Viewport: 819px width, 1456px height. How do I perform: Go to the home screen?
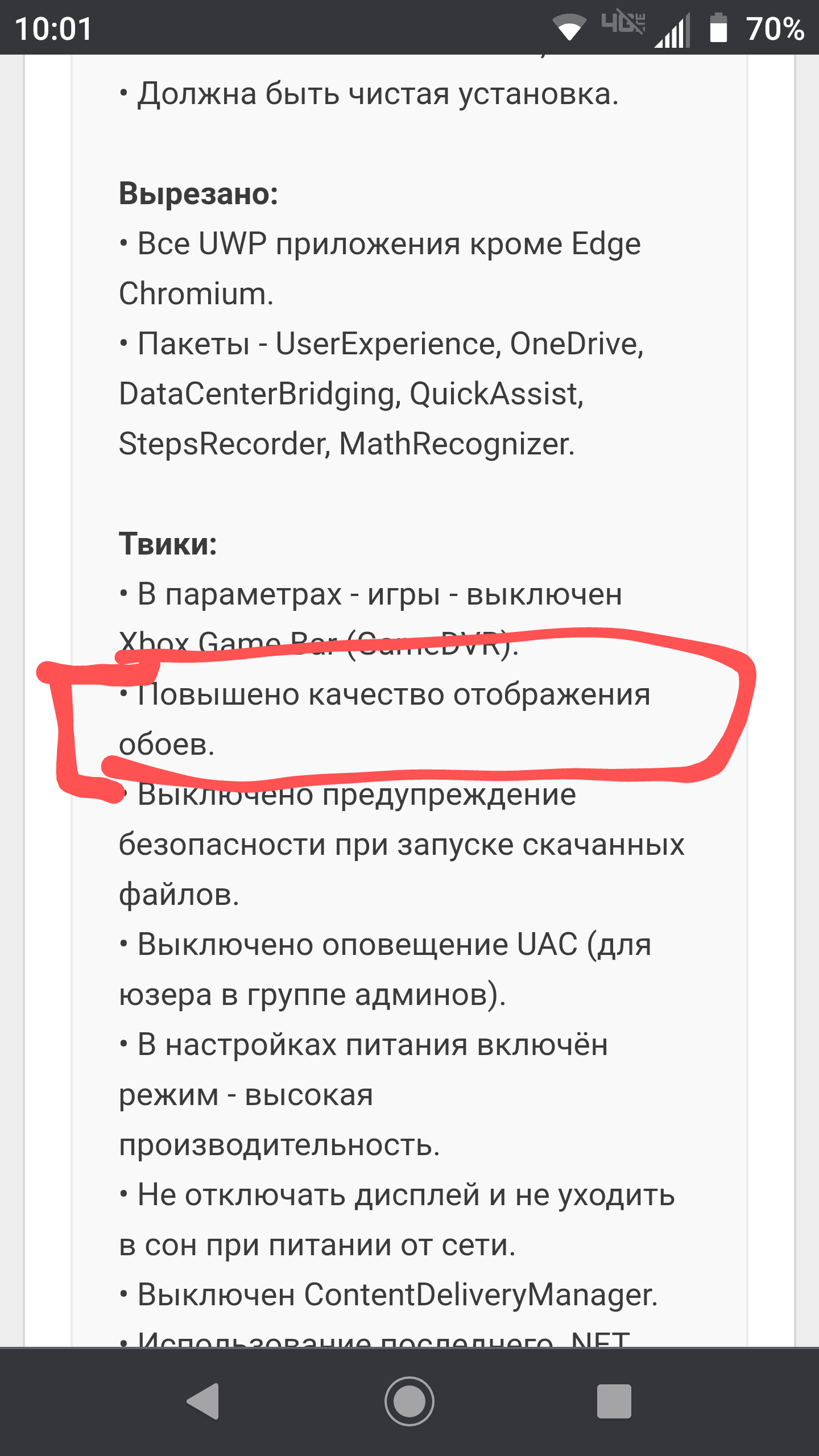point(409,1401)
